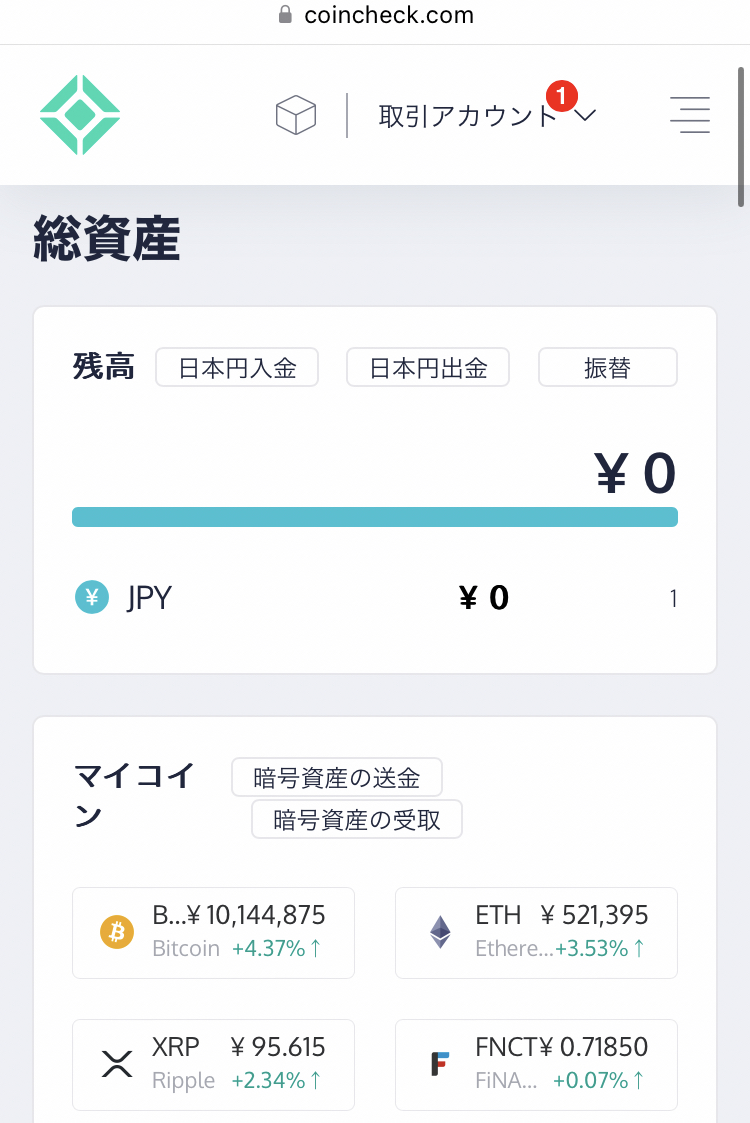Image resolution: width=750 pixels, height=1123 pixels.
Task: Click the 日本円入金 deposit button
Action: pos(236,367)
